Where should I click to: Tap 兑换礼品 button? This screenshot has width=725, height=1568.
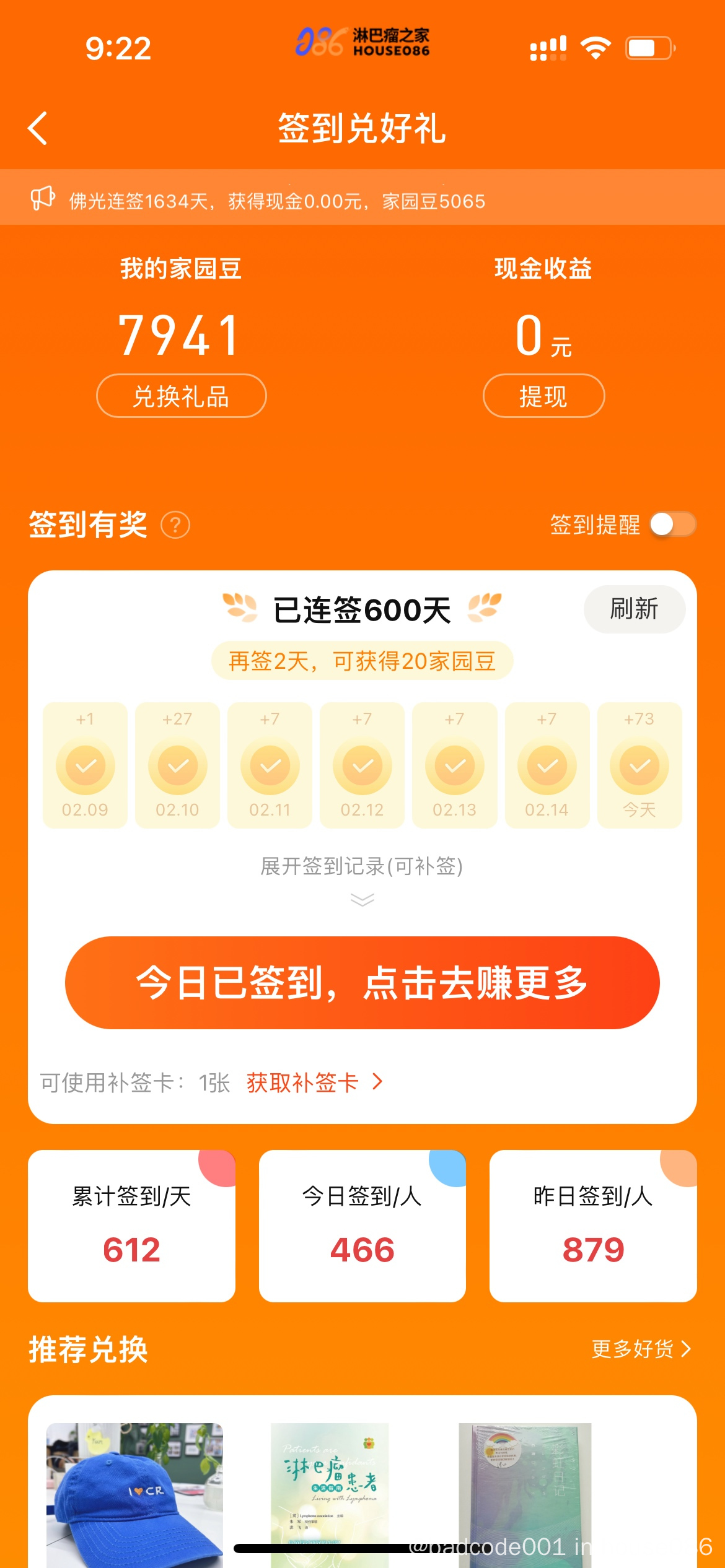click(181, 396)
